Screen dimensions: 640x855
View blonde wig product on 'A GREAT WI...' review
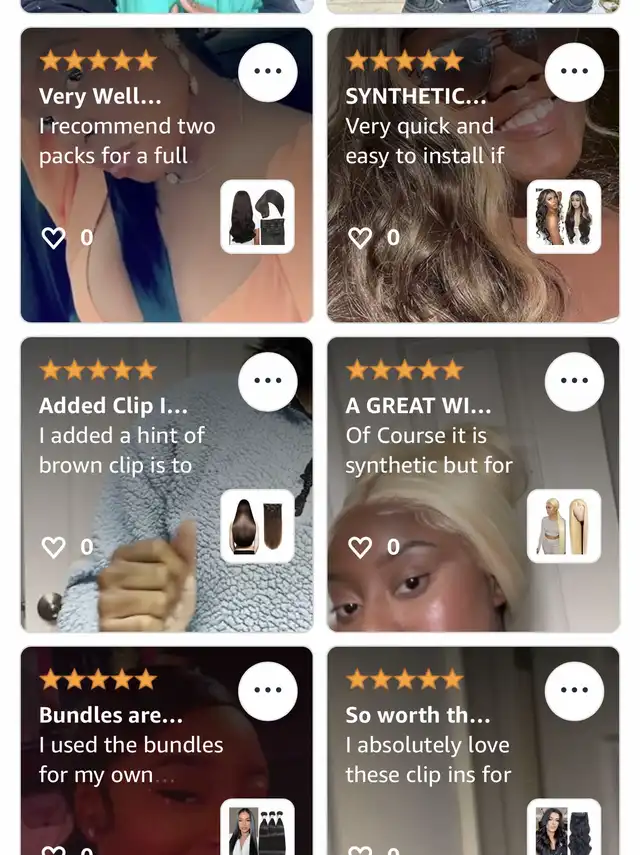[x=564, y=526]
